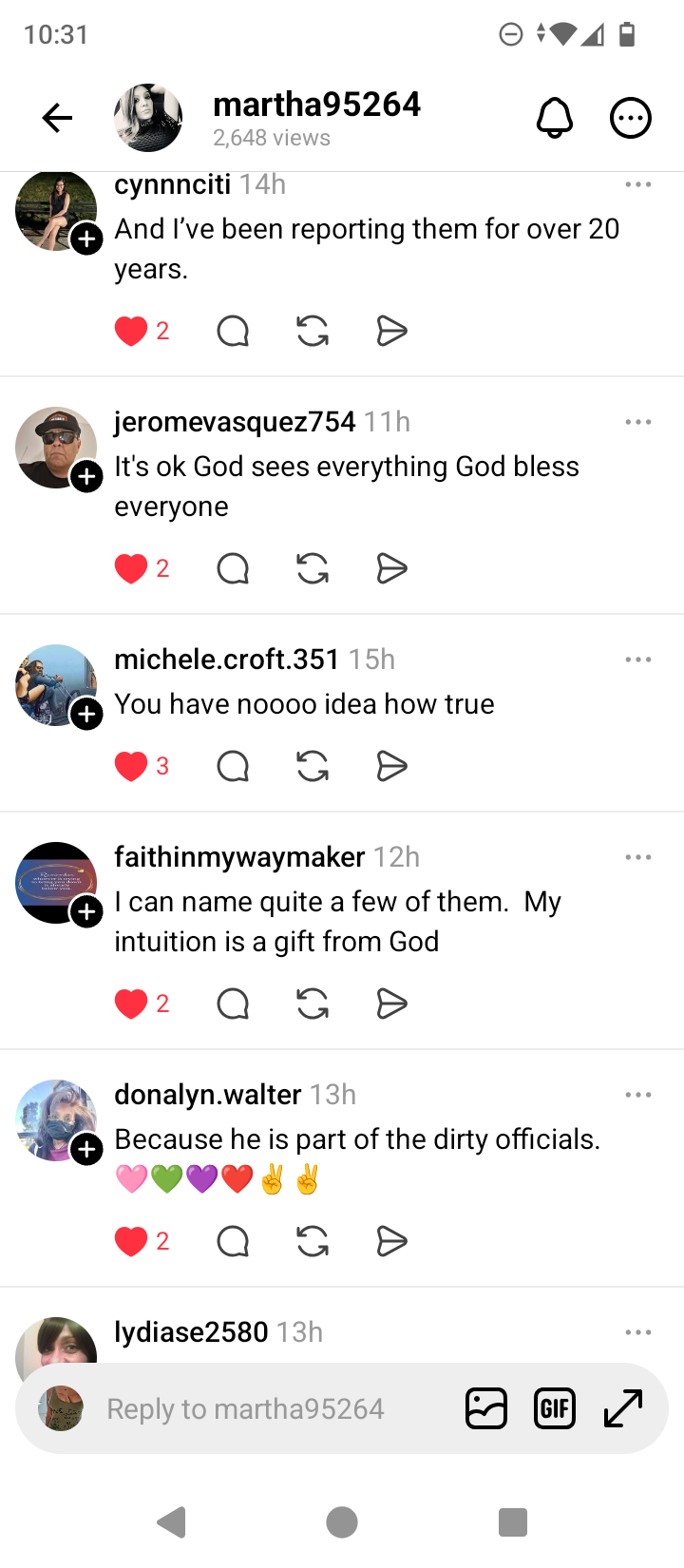Go back using the top arrow

pos(58,118)
